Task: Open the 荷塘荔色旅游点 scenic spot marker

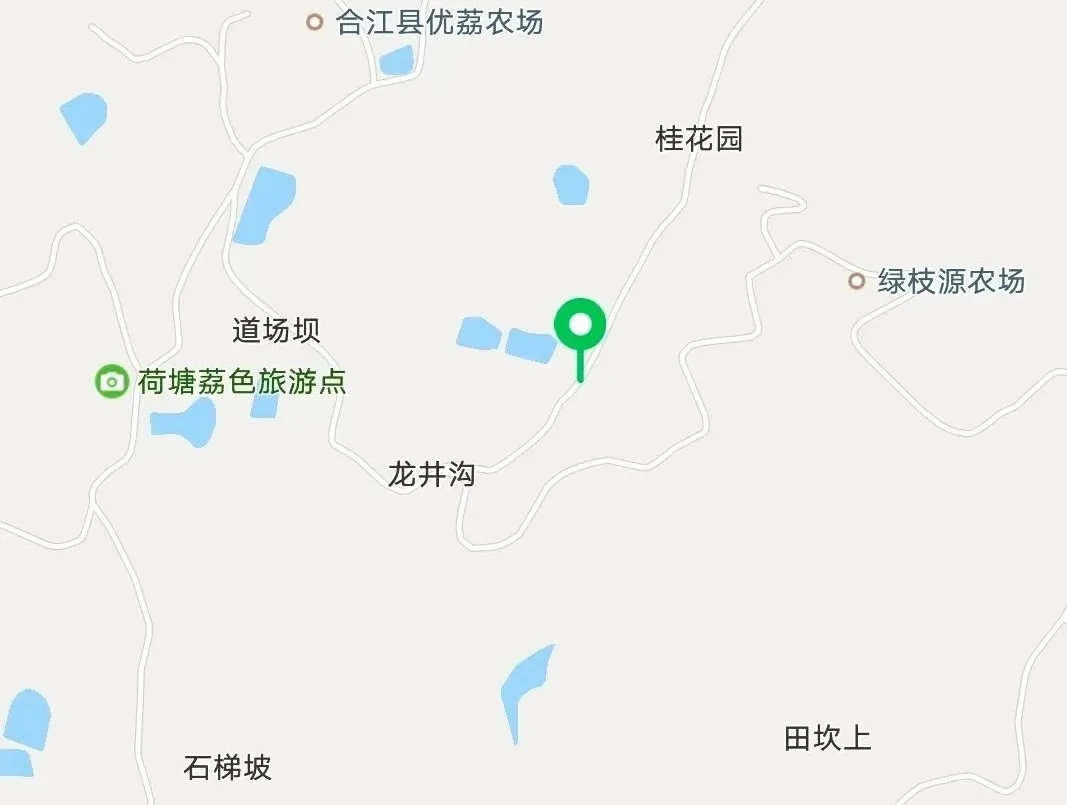Action: (x=111, y=381)
